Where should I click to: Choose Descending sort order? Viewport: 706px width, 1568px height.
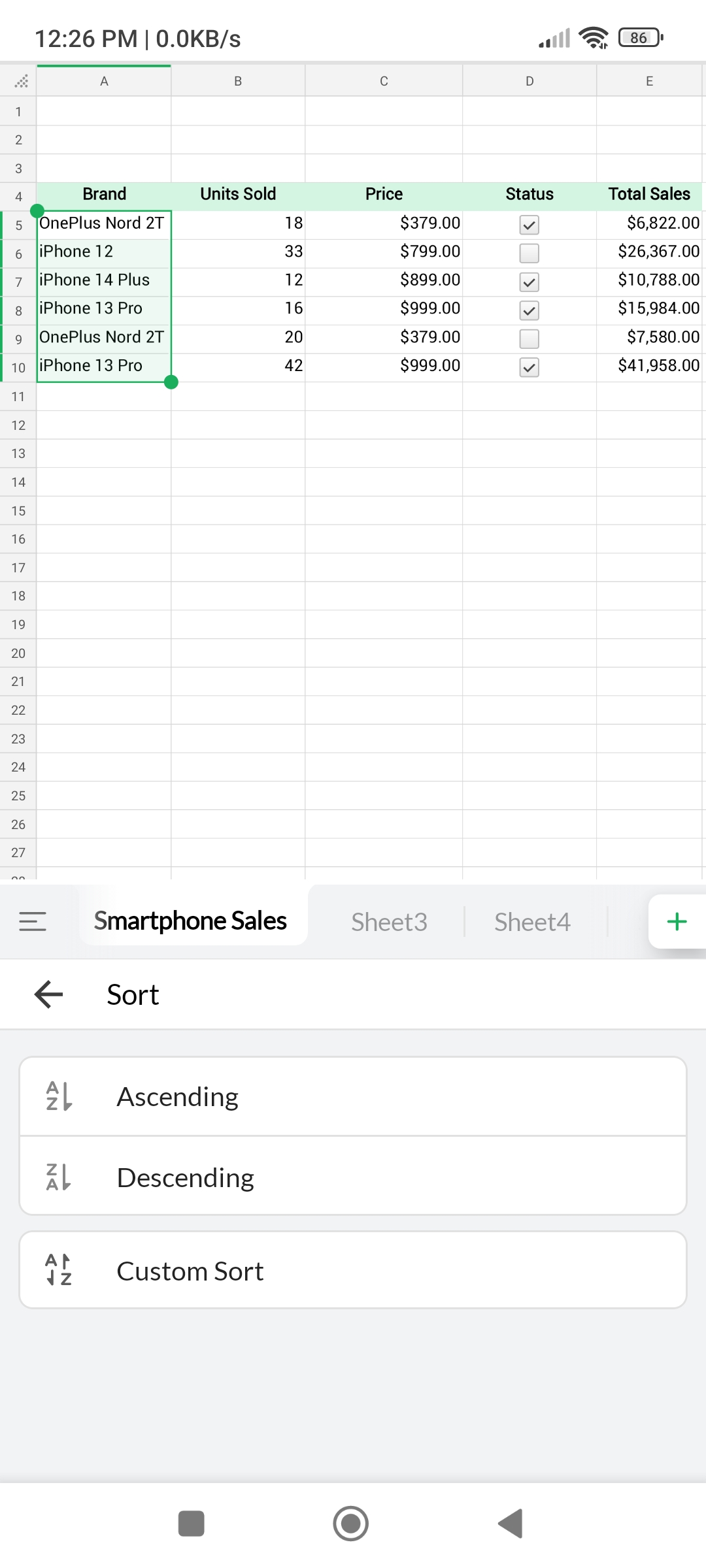353,1177
